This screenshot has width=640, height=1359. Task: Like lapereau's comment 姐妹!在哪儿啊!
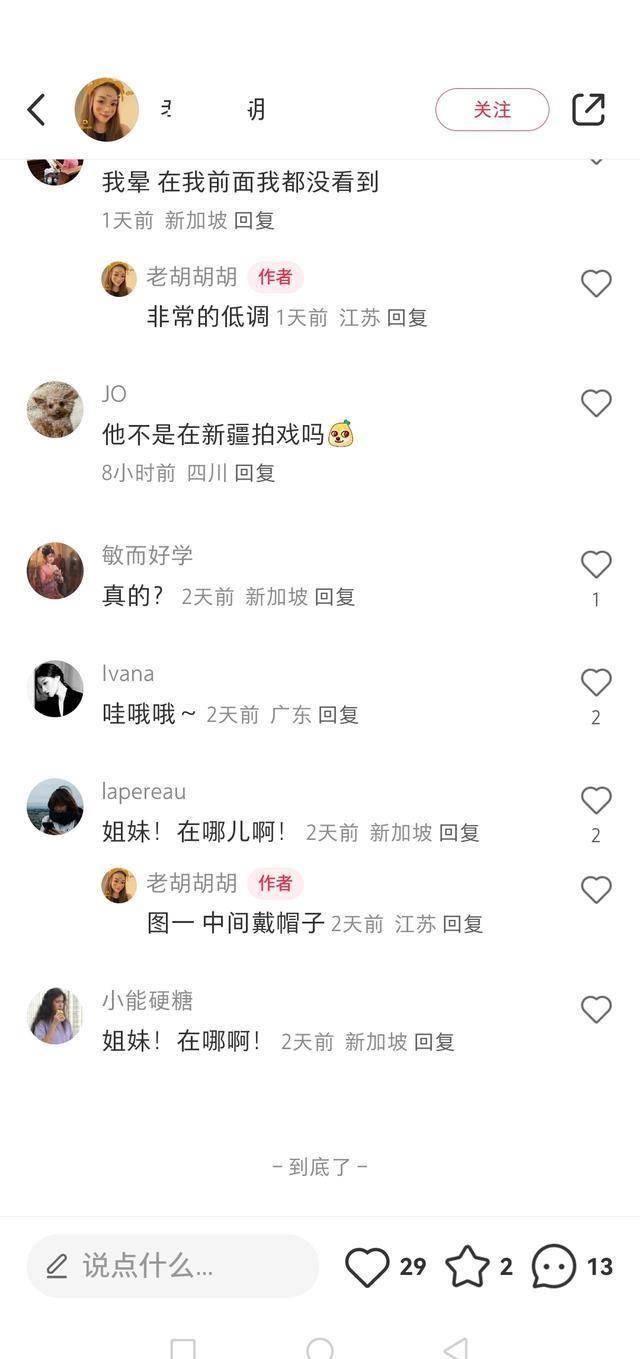tap(596, 801)
